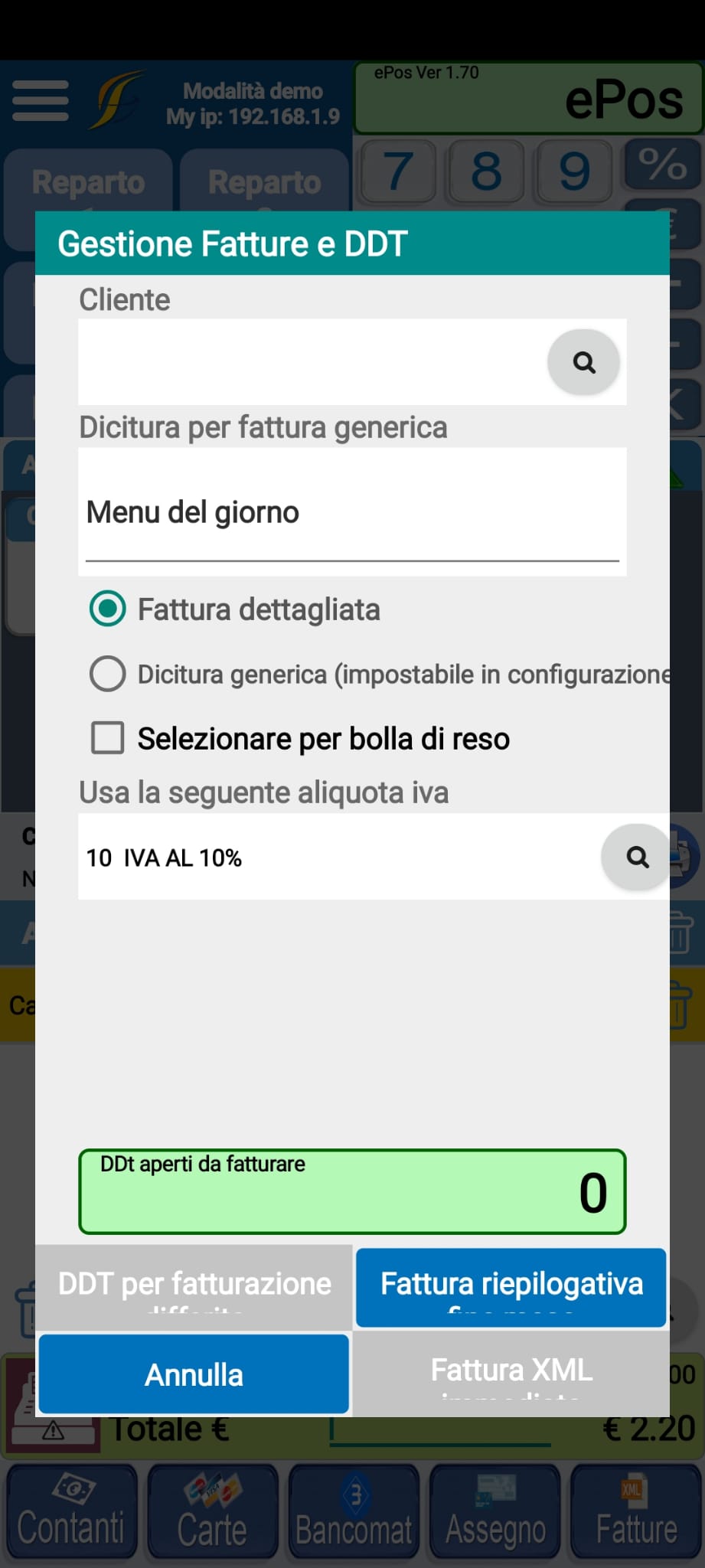Tap the Cliente search magnifier icon
This screenshot has width=705, height=1568.
coord(583,362)
